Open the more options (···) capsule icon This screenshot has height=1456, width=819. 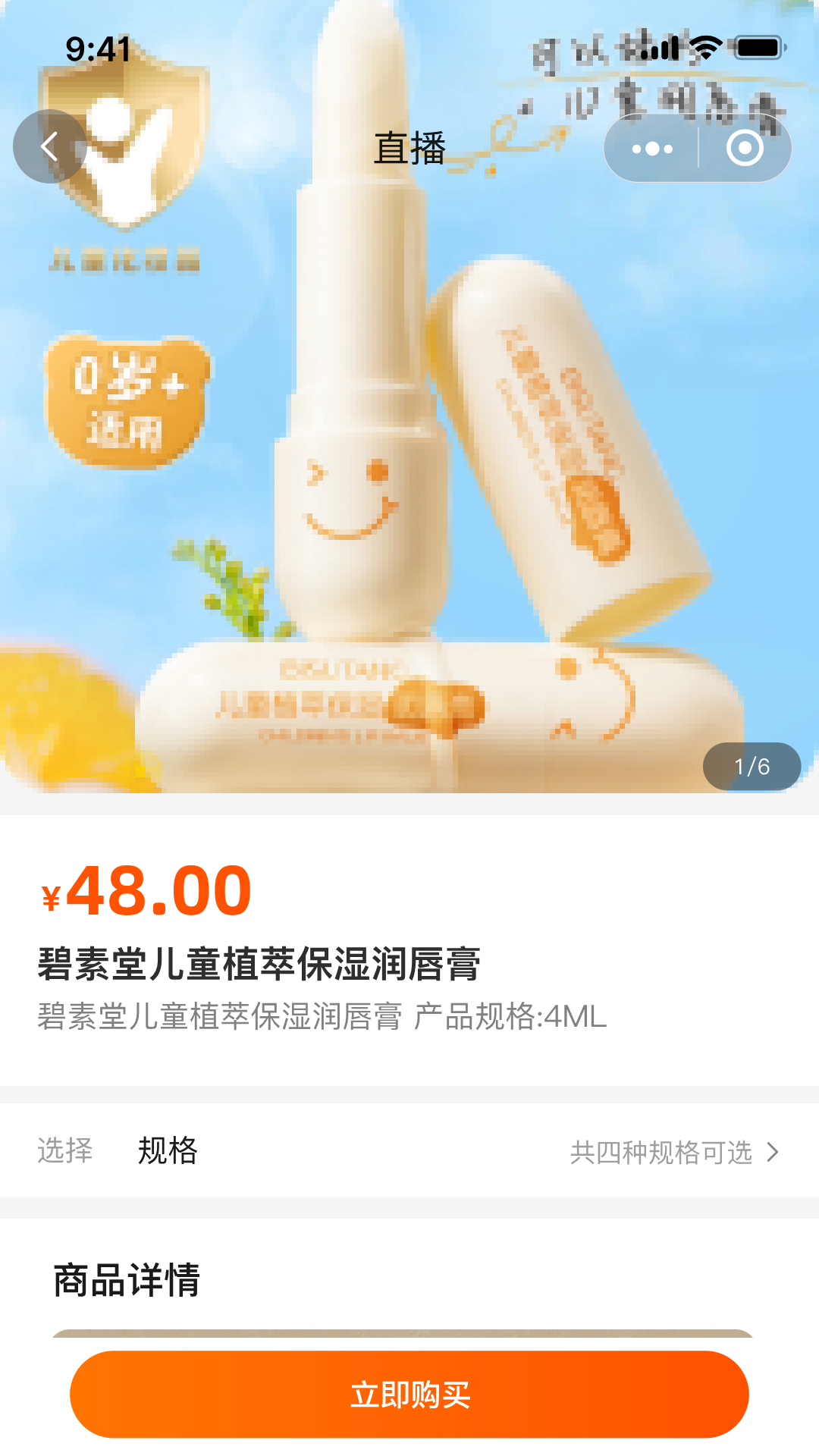click(x=654, y=148)
